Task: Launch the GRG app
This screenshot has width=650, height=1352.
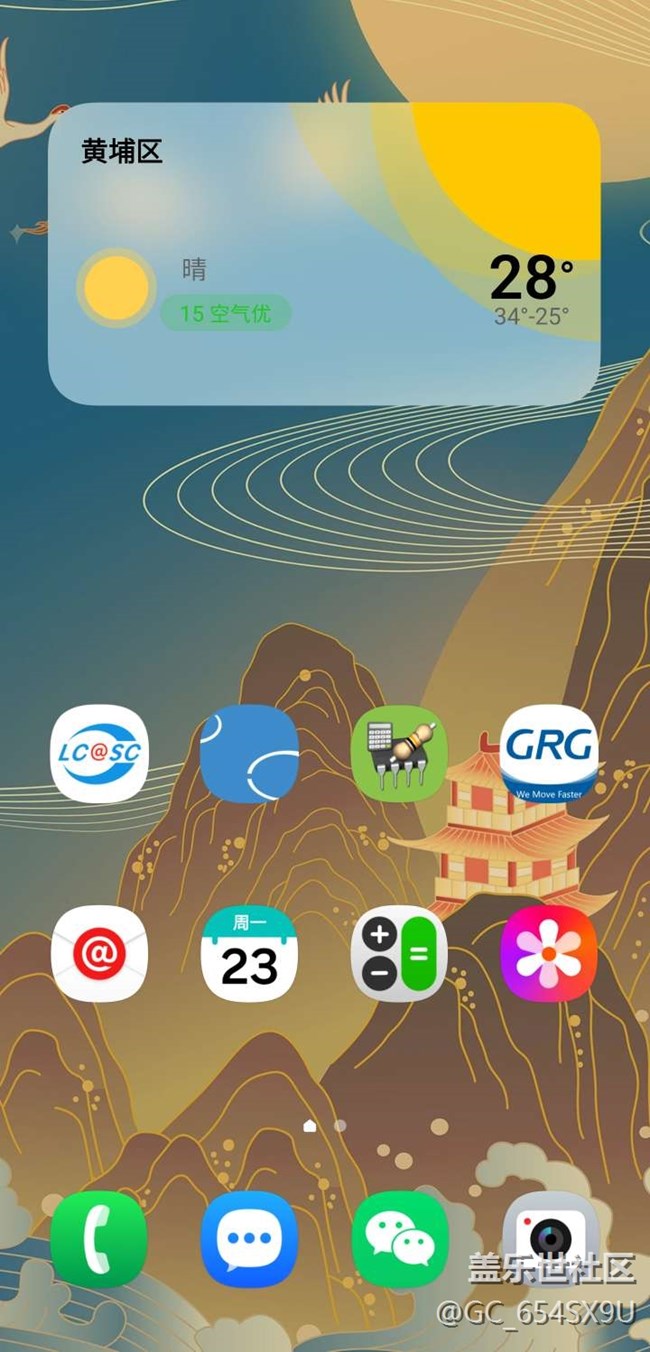Action: [548, 754]
